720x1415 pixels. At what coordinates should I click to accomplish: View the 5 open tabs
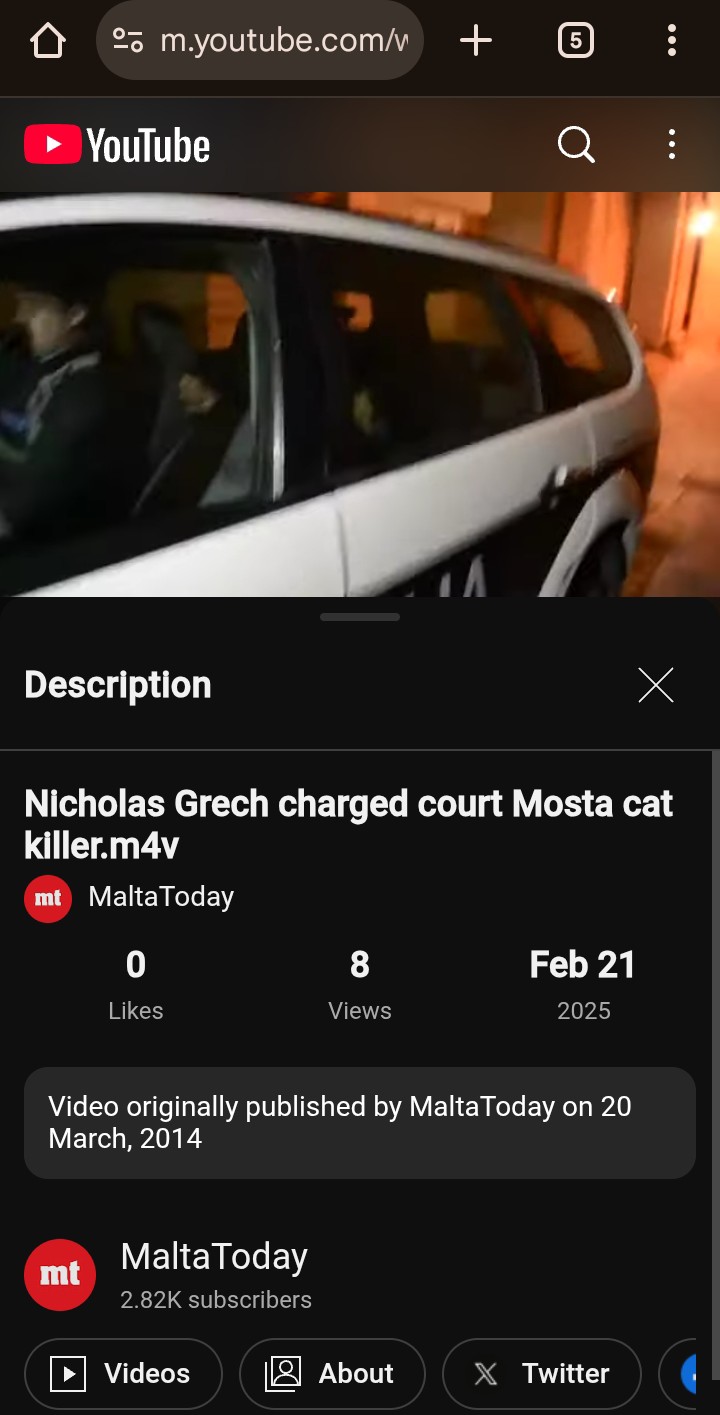pyautogui.click(x=575, y=41)
